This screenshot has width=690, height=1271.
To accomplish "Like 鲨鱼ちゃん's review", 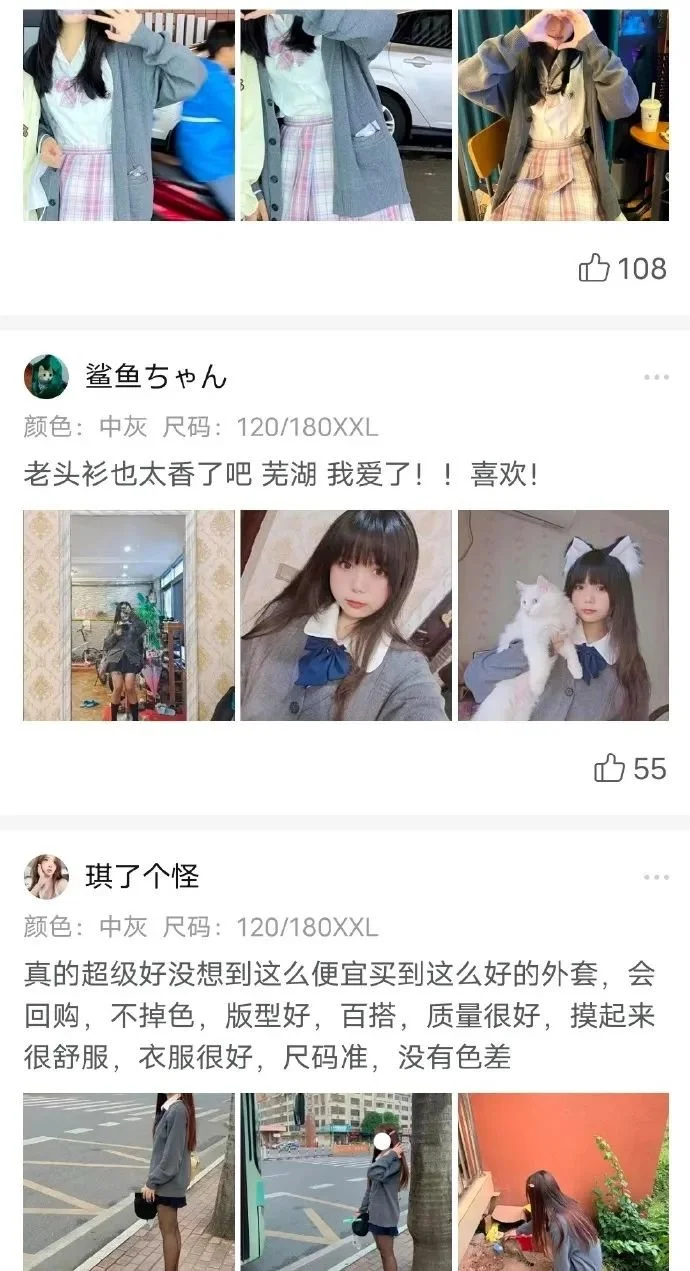I will tap(609, 768).
